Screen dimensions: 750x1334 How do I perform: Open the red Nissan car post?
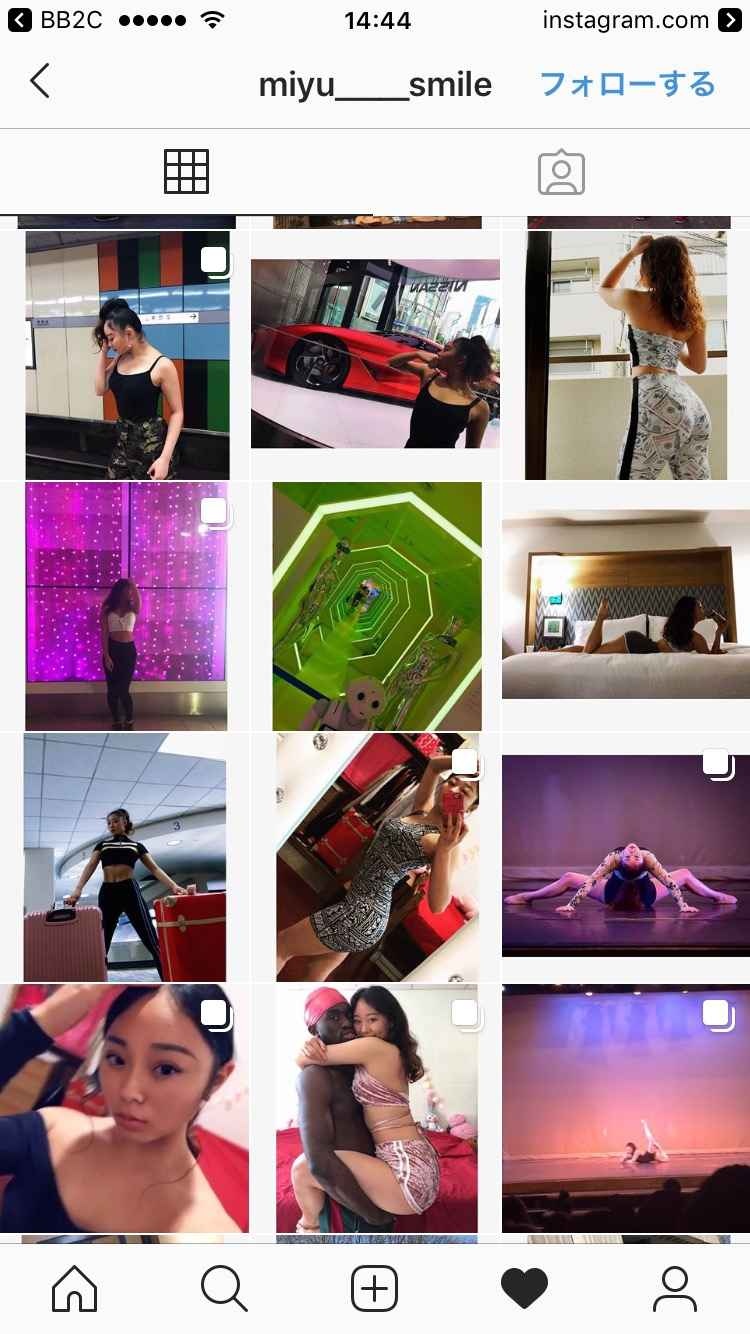coord(375,354)
